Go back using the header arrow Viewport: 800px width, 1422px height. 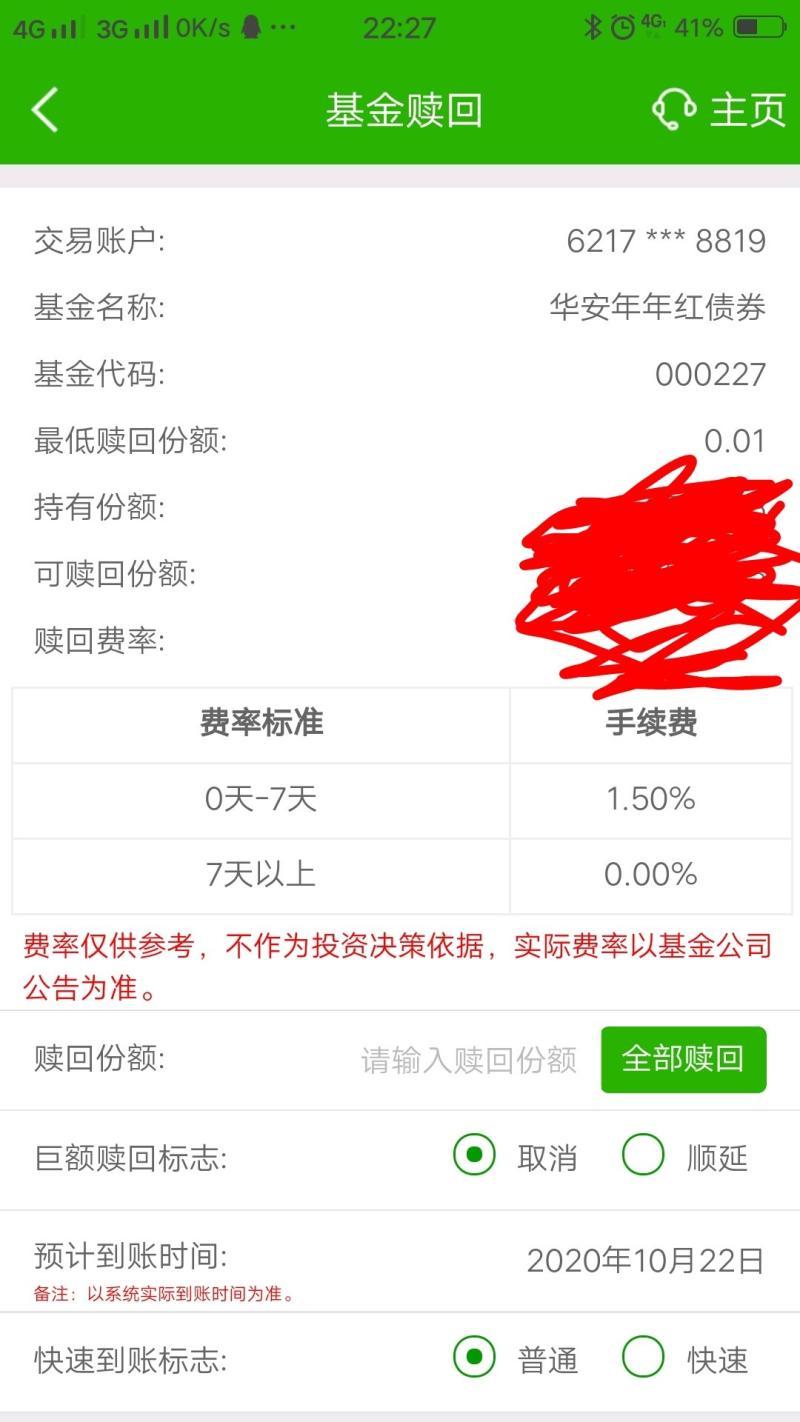(x=46, y=109)
